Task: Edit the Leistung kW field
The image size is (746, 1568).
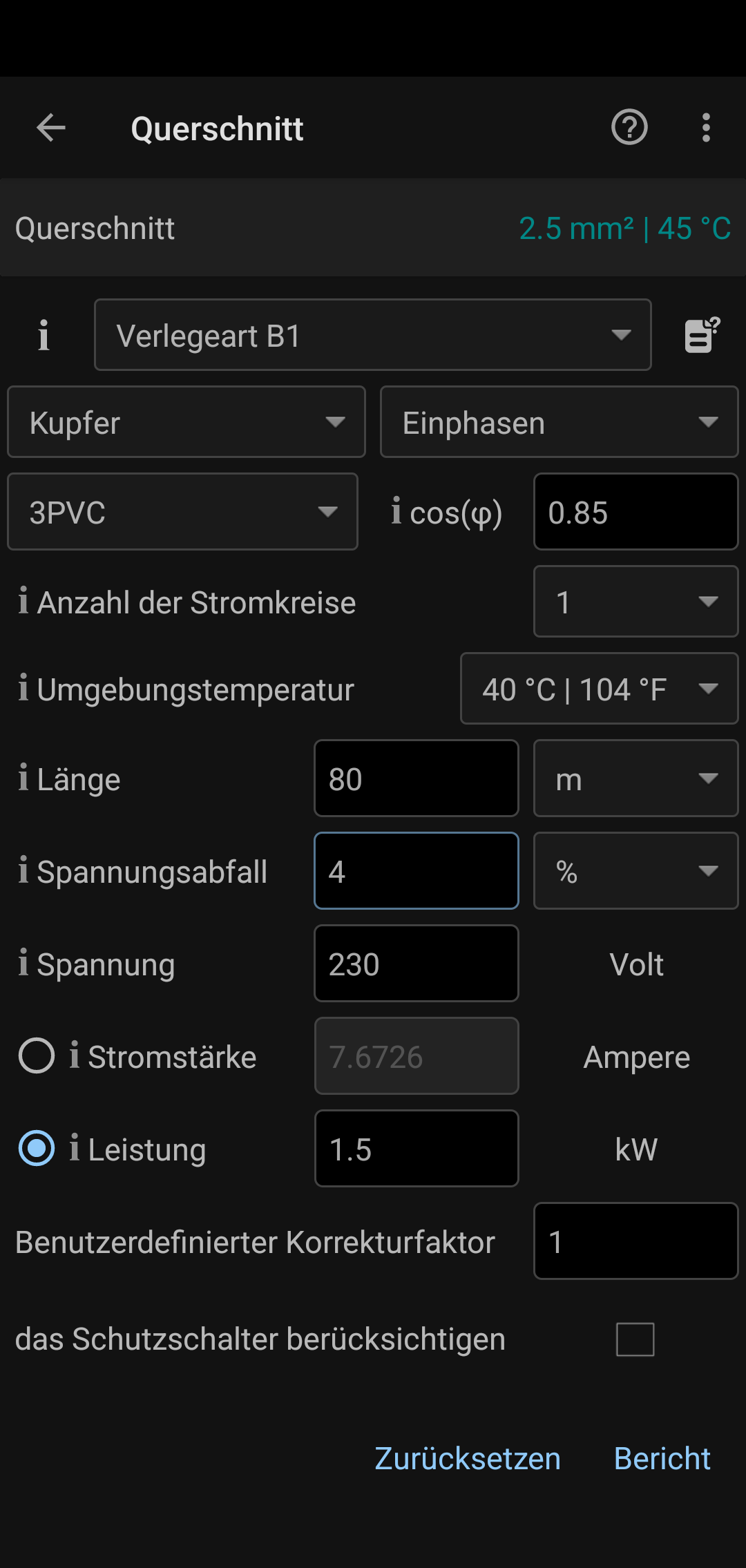Action: [x=416, y=1149]
